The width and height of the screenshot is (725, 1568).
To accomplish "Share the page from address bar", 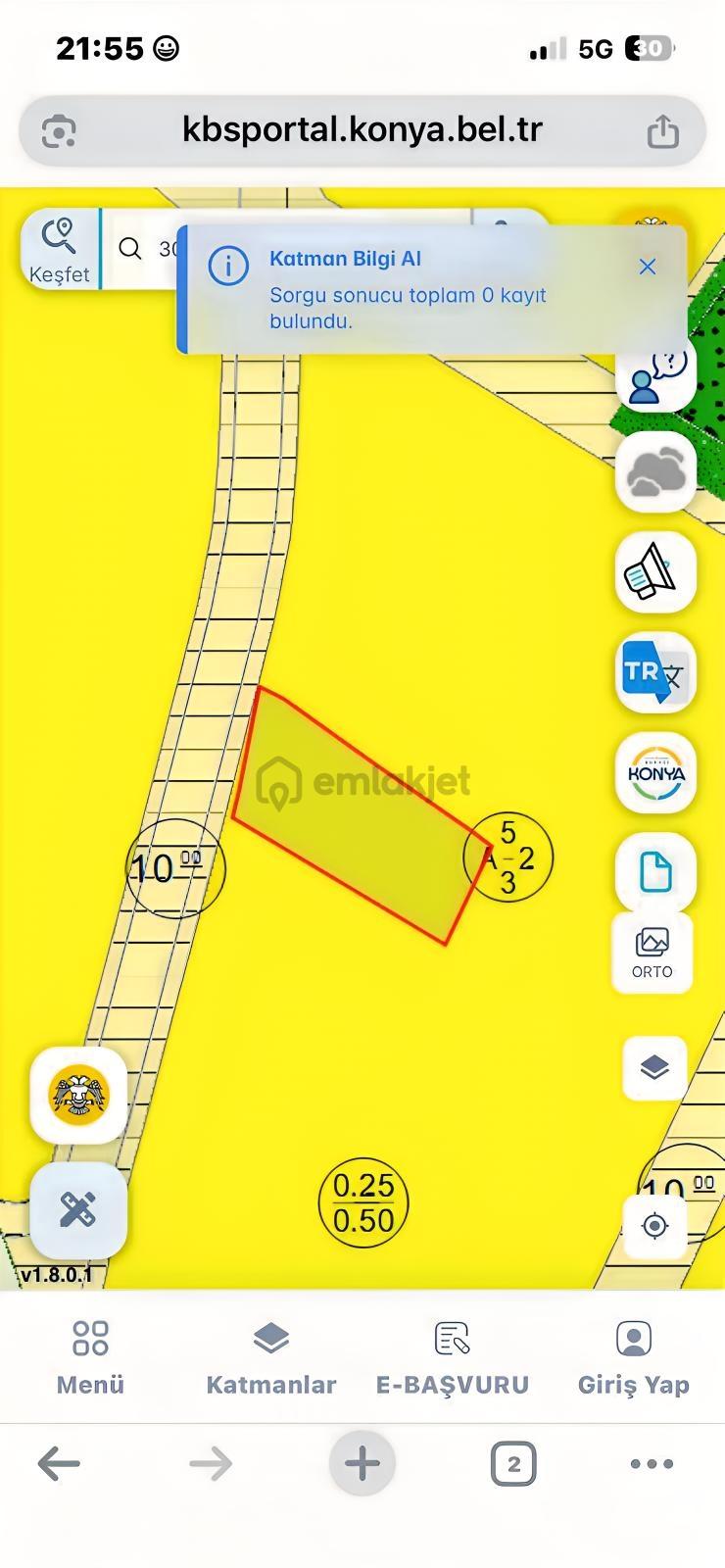I will (663, 130).
